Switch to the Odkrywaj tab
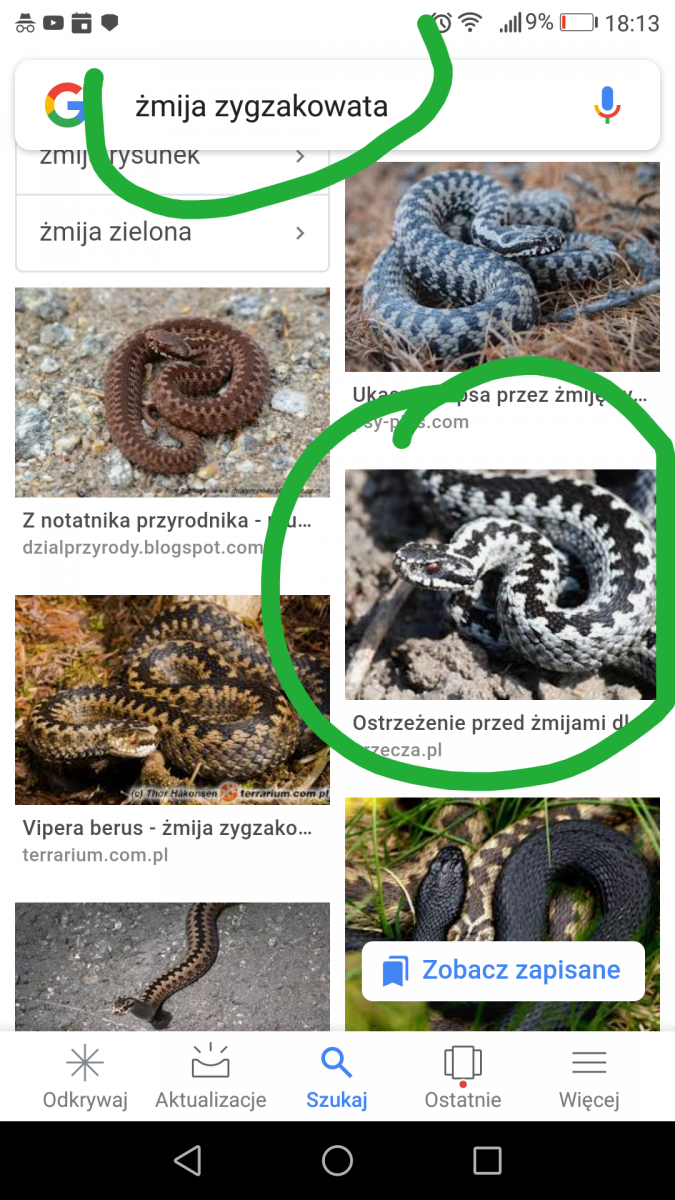675x1200 pixels. tap(85, 1078)
